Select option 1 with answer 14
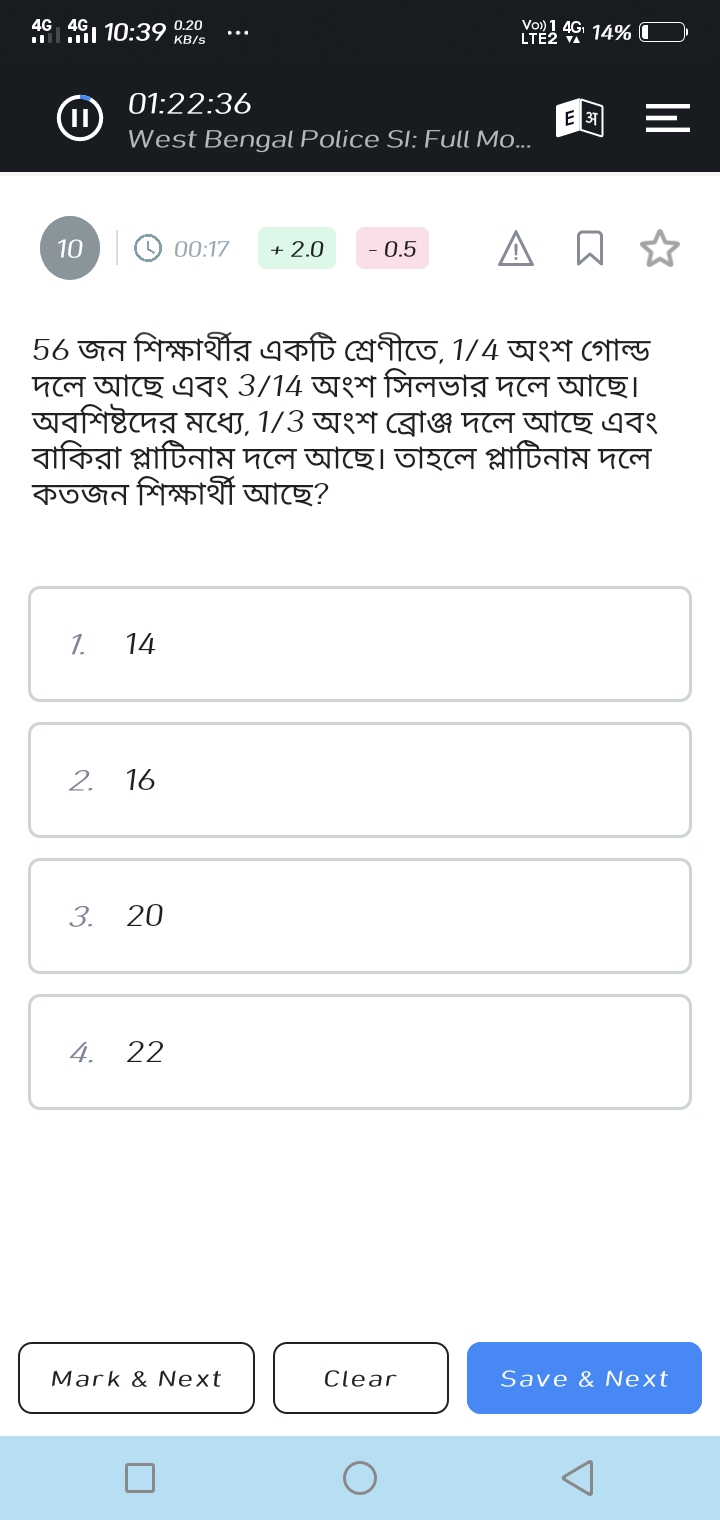 coord(360,644)
